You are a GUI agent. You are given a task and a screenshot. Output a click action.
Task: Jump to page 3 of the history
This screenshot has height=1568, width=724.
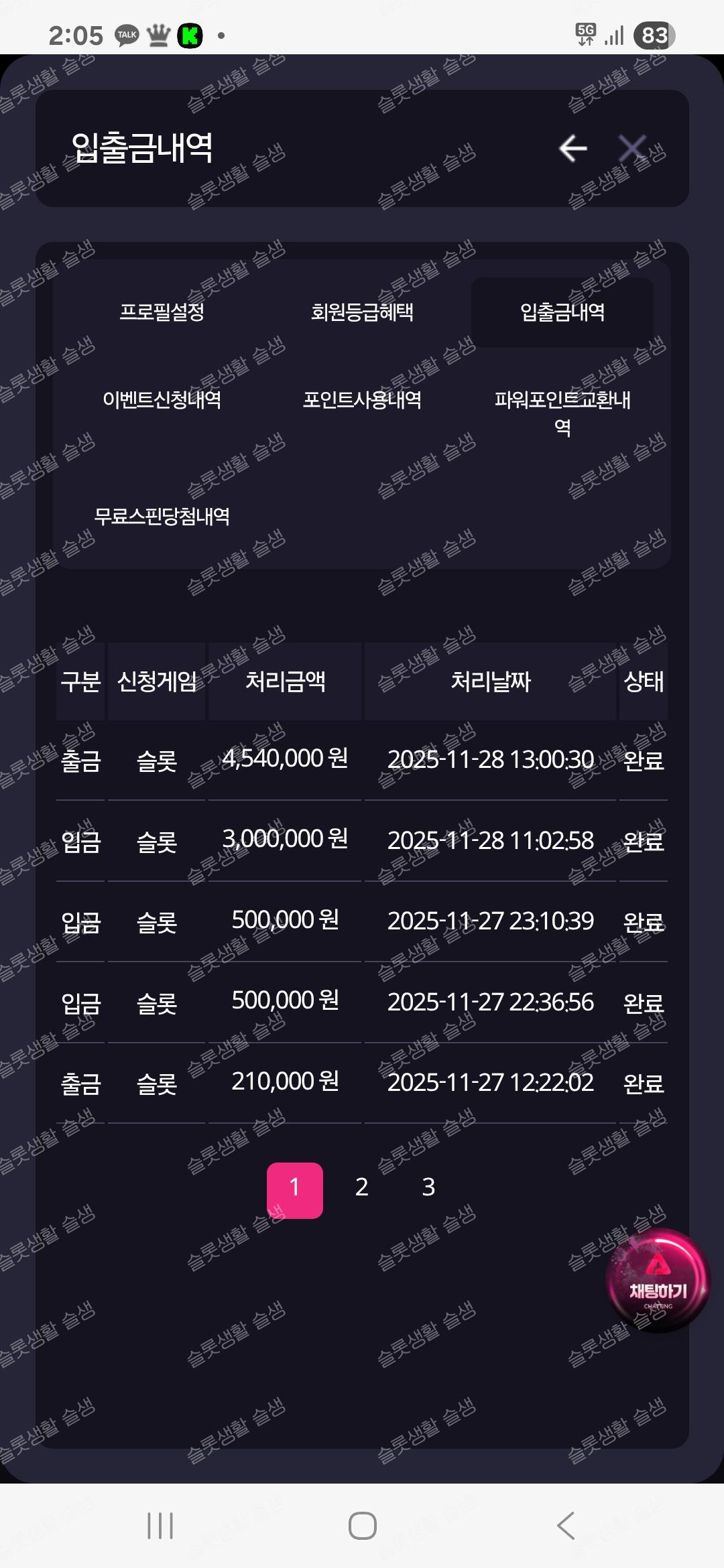coord(428,1187)
